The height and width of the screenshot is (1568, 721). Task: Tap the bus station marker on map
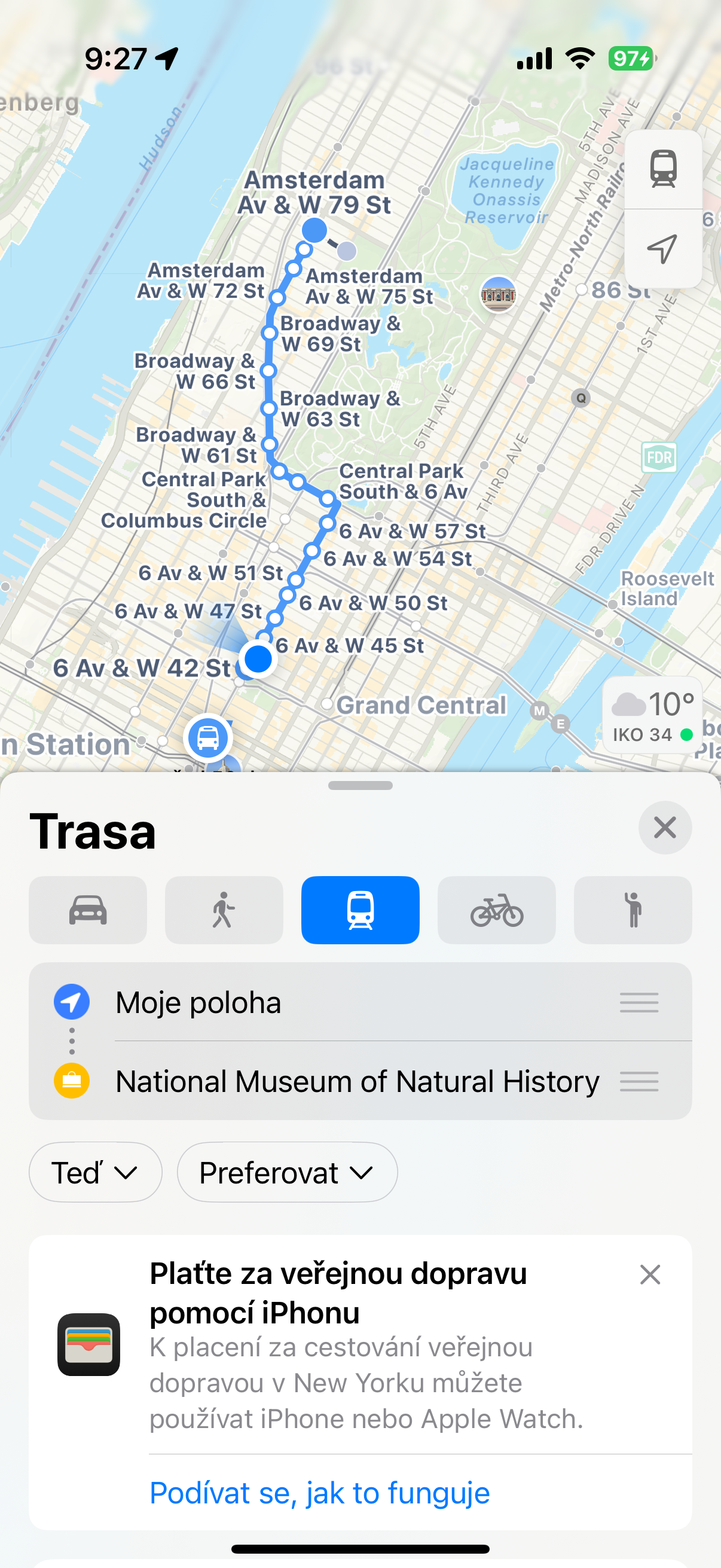(x=208, y=738)
